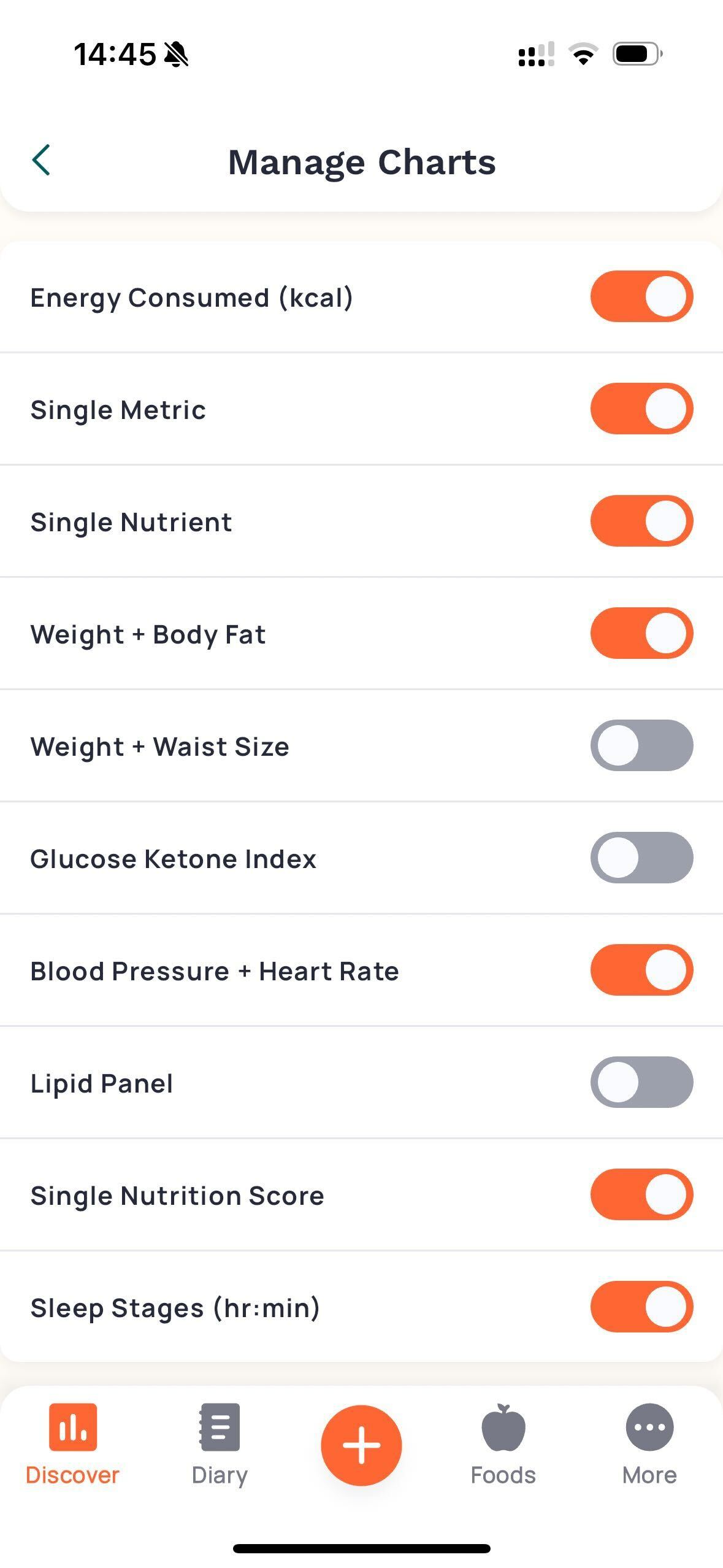The height and width of the screenshot is (1568, 723).
Task: Open the More tab
Action: point(649,1445)
